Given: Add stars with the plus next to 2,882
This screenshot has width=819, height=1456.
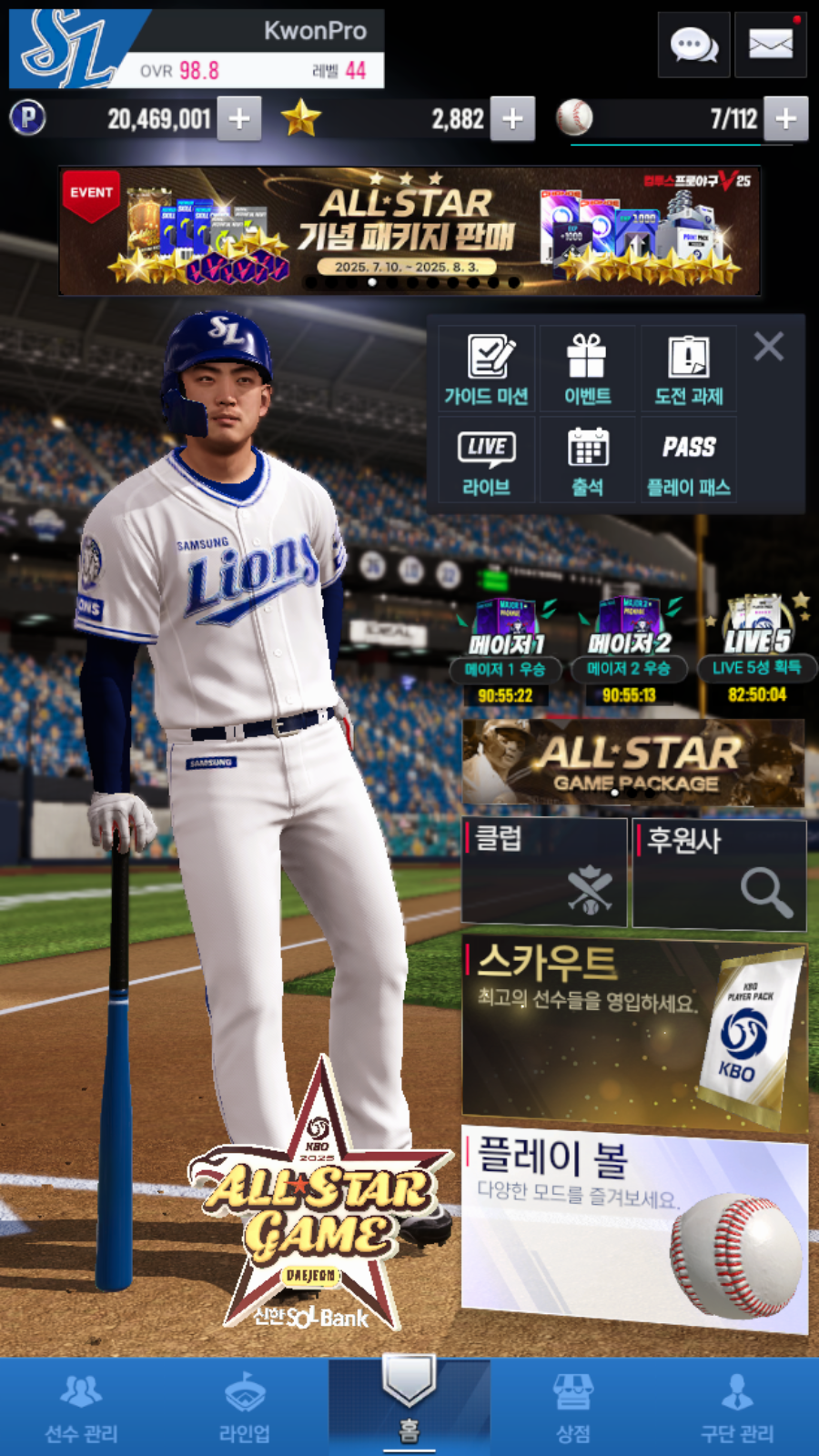Looking at the screenshot, I should (512, 118).
